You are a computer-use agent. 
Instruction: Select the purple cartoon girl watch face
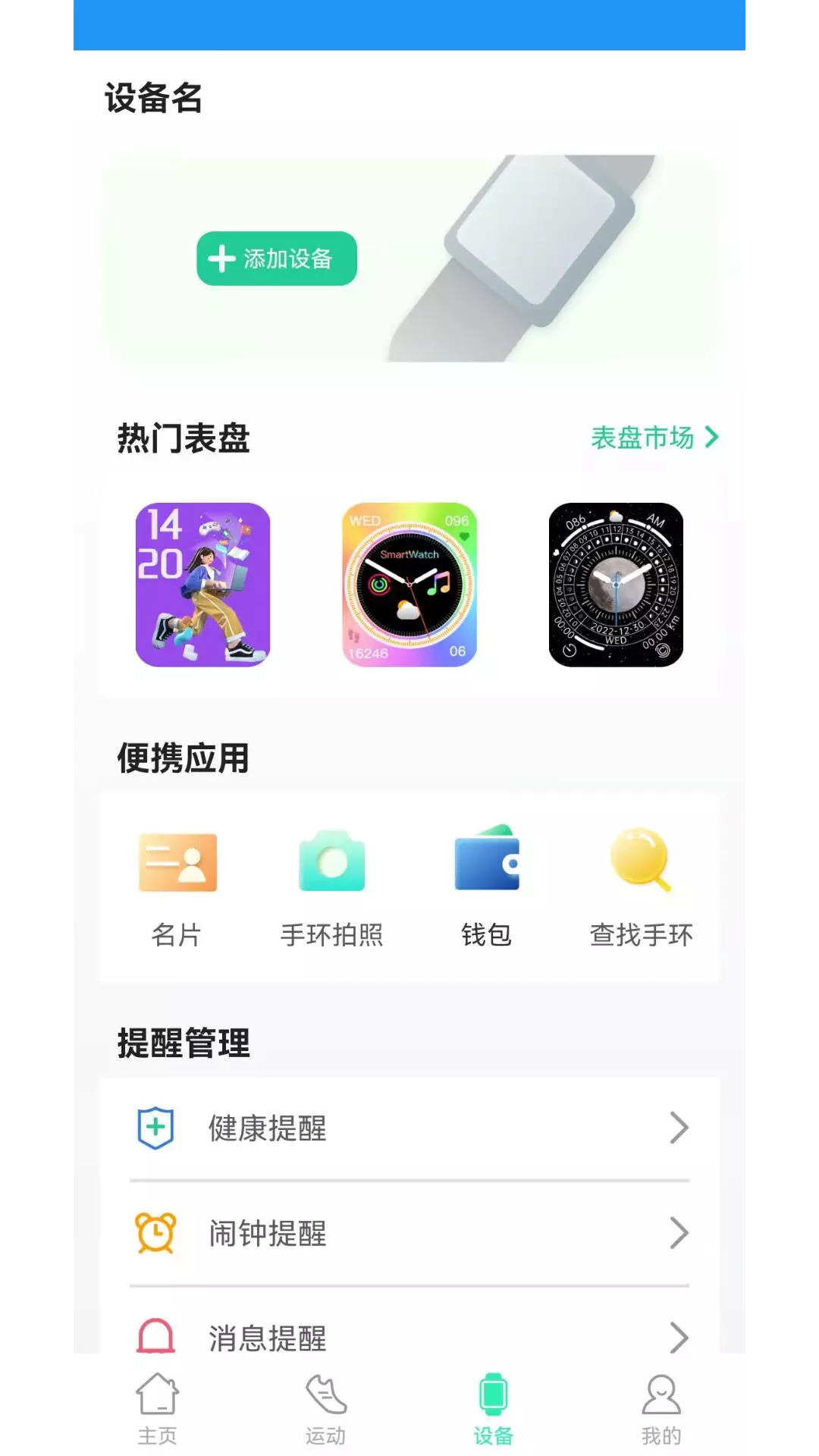click(x=202, y=585)
